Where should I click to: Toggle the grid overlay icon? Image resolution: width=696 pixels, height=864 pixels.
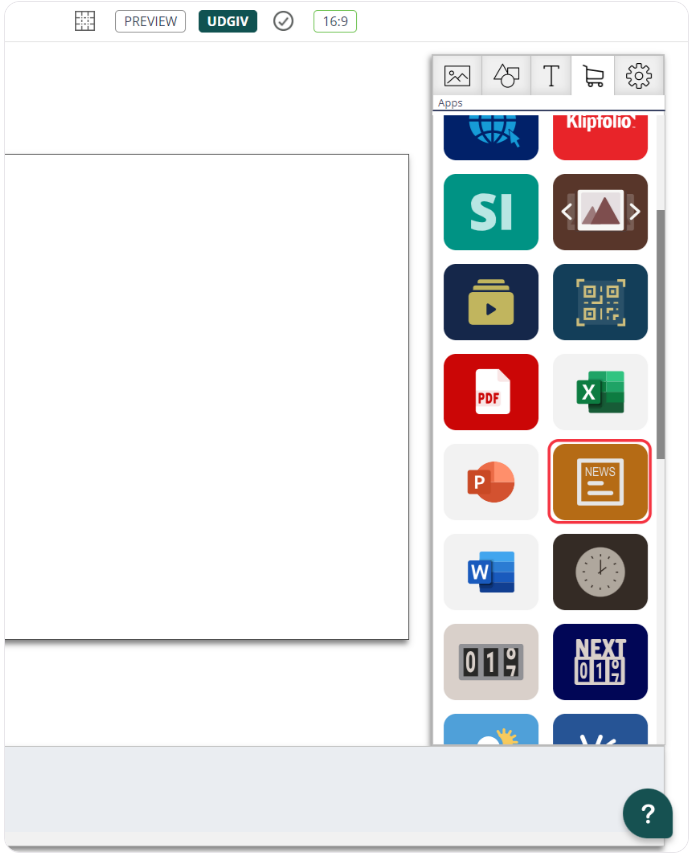coord(85,21)
